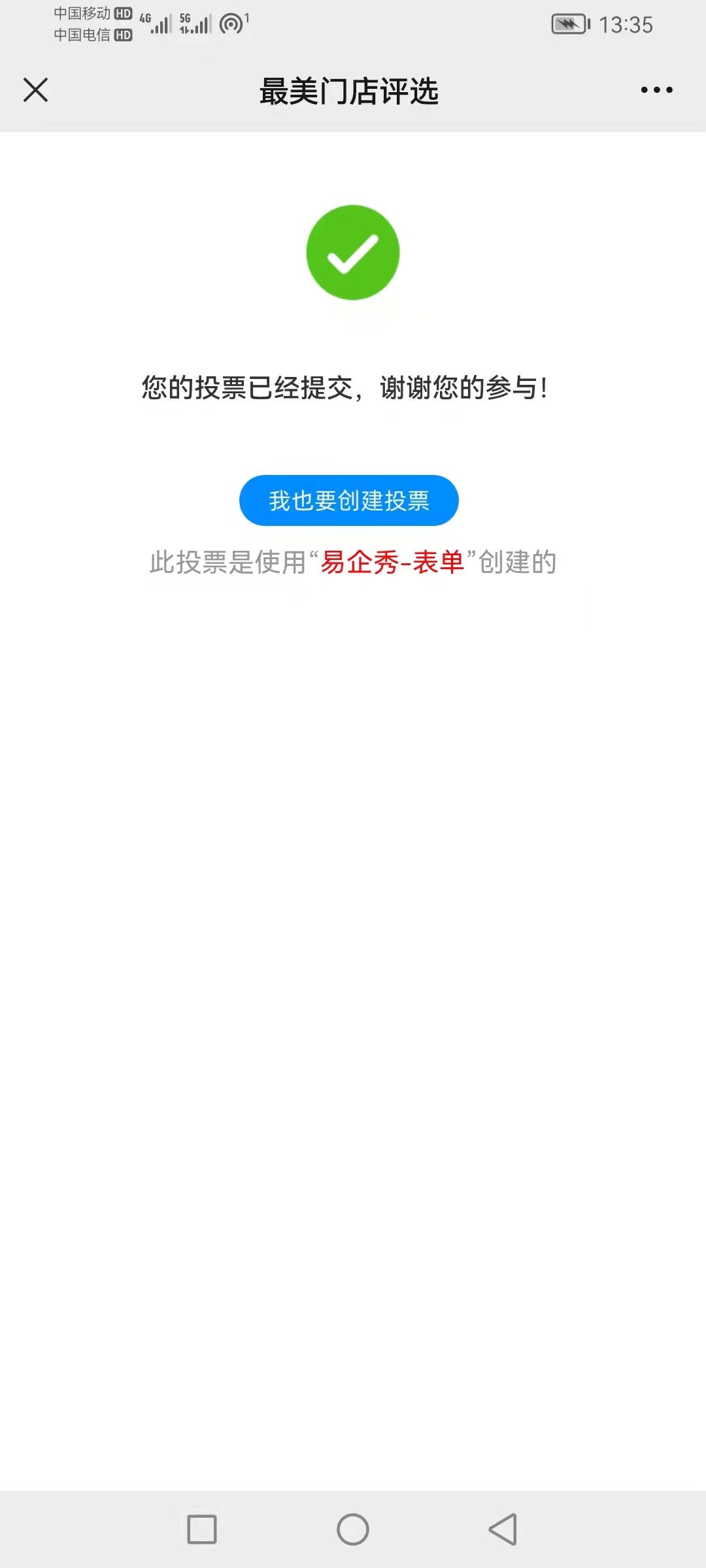Image resolution: width=706 pixels, height=1568 pixels.
Task: Open recent apps overview
Action: 202,1529
